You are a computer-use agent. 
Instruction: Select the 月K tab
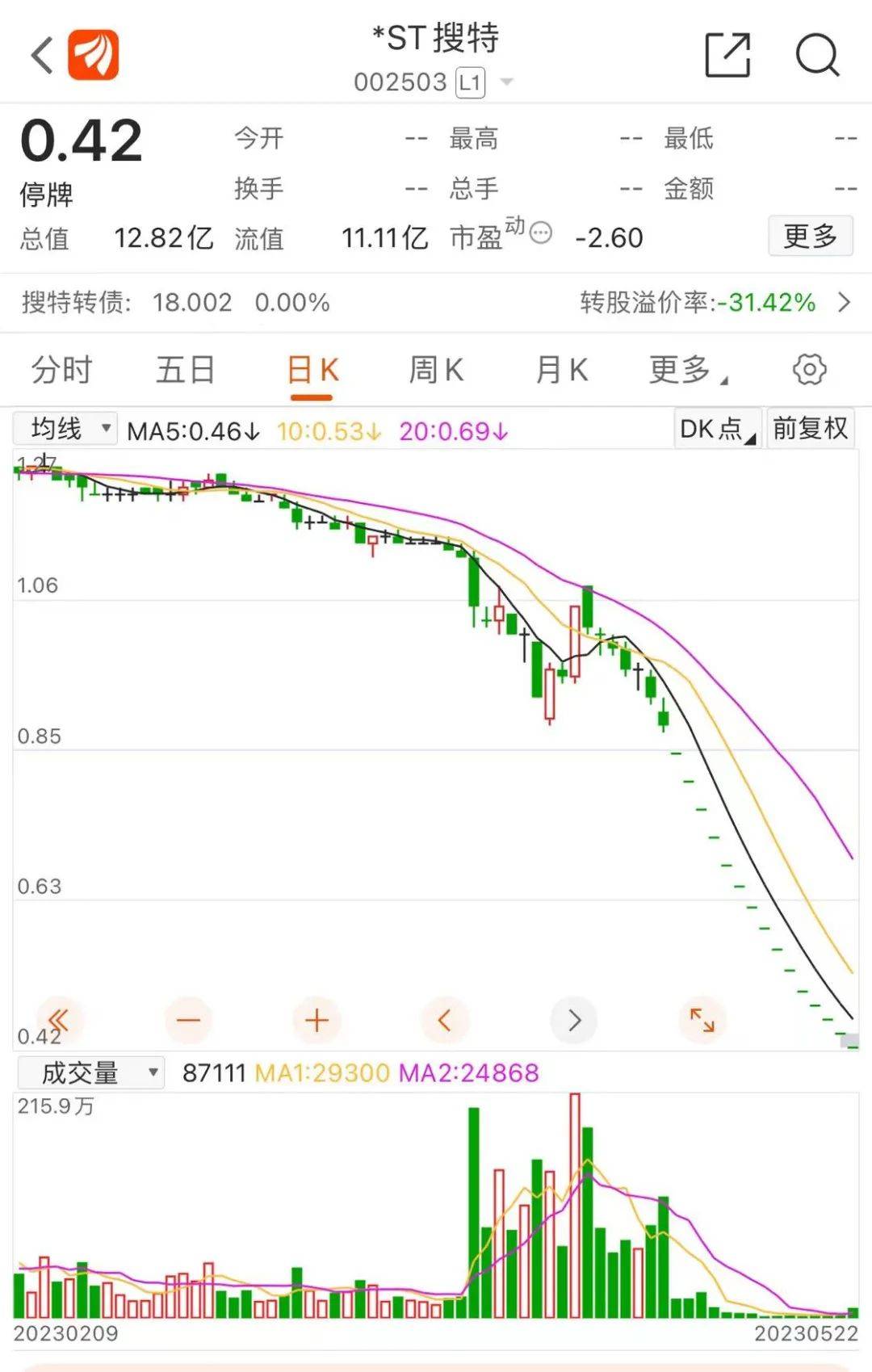click(562, 371)
